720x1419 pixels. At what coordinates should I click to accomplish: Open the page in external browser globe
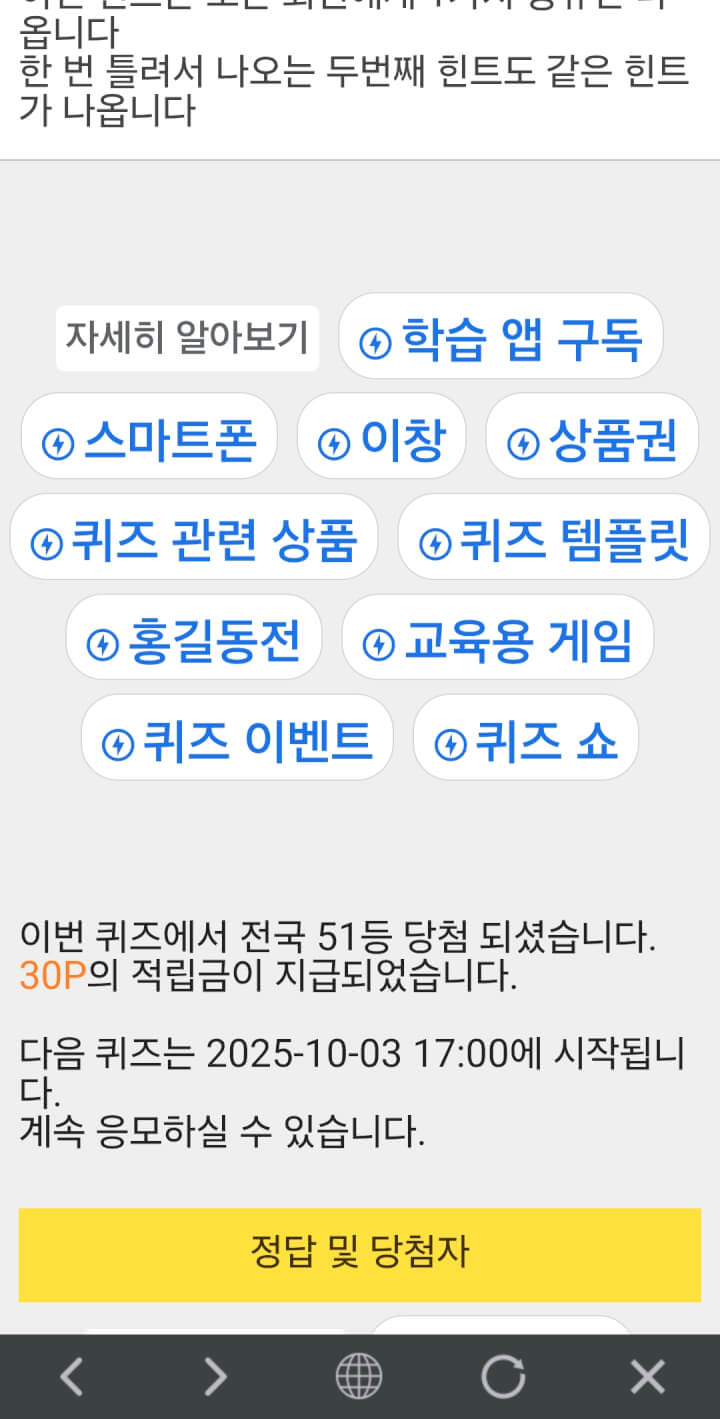(359, 1378)
